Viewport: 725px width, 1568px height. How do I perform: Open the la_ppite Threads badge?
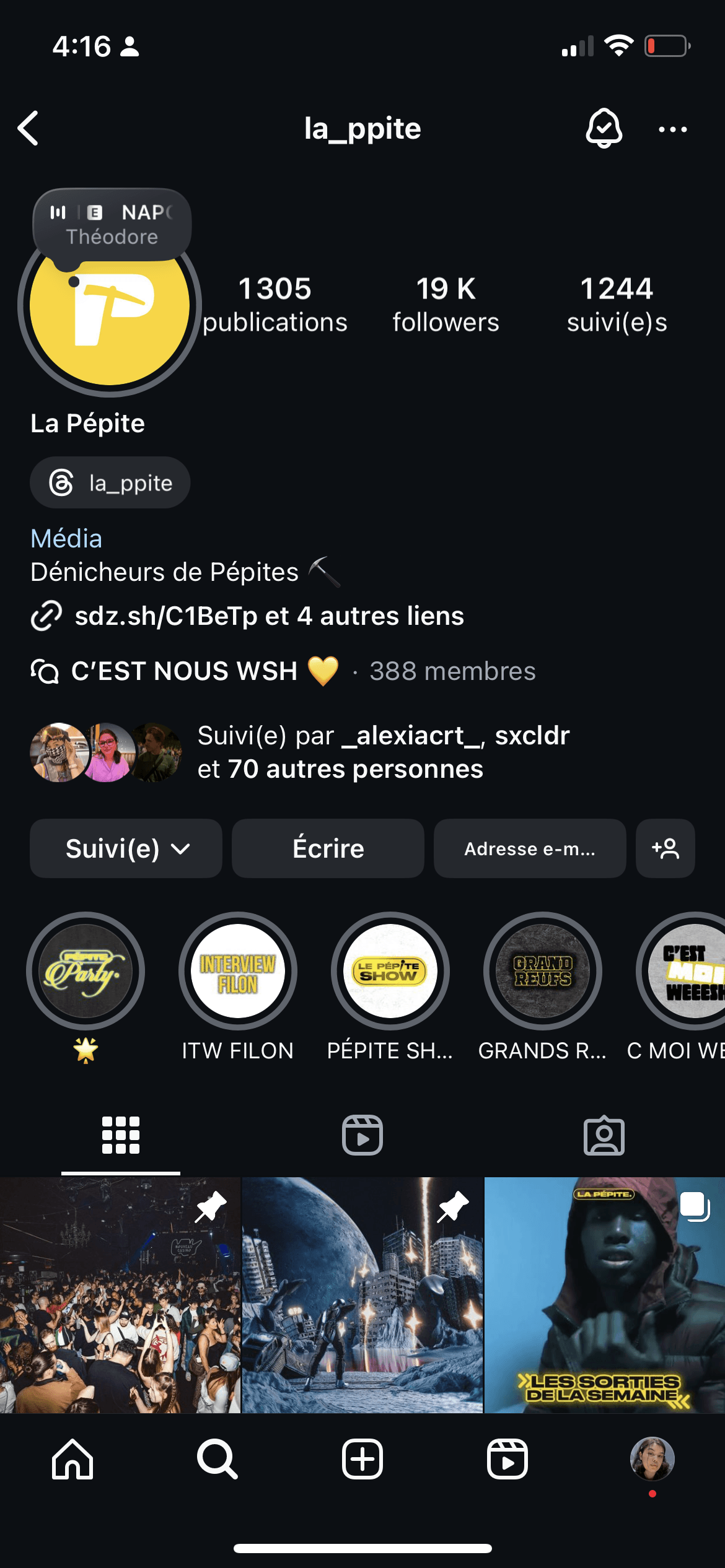coord(110,483)
